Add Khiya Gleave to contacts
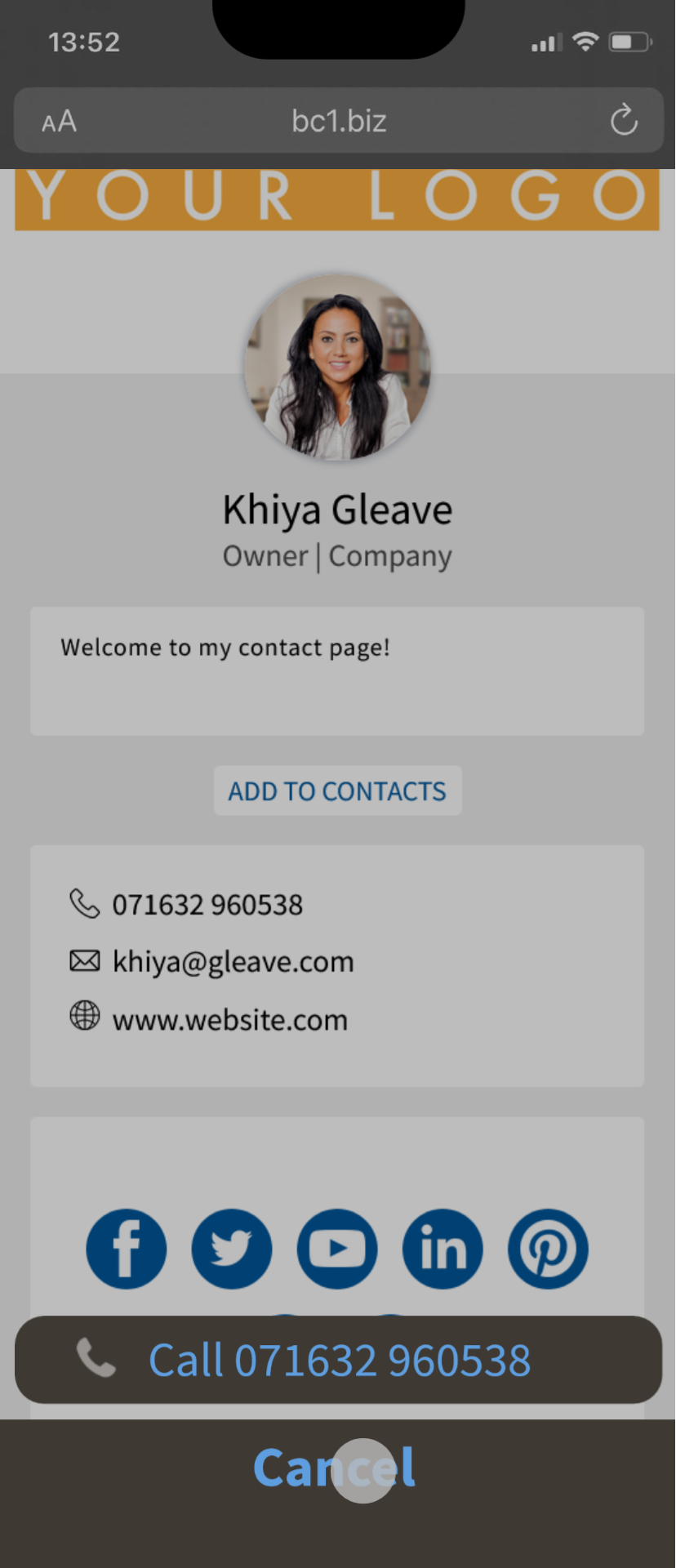This screenshot has width=676, height=1568. tap(337, 791)
